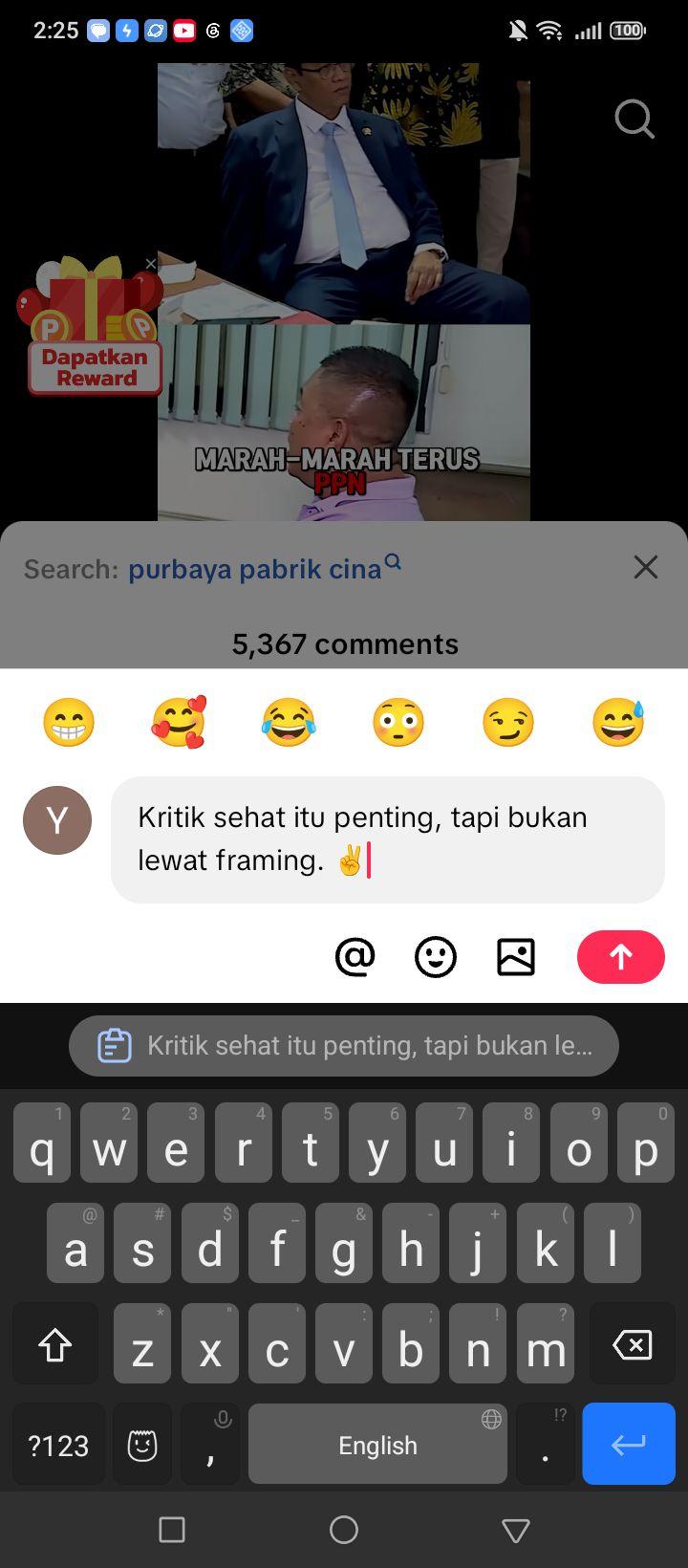Screen dimensions: 688x1568
Task: Tap the comment text field
Action: (x=388, y=839)
